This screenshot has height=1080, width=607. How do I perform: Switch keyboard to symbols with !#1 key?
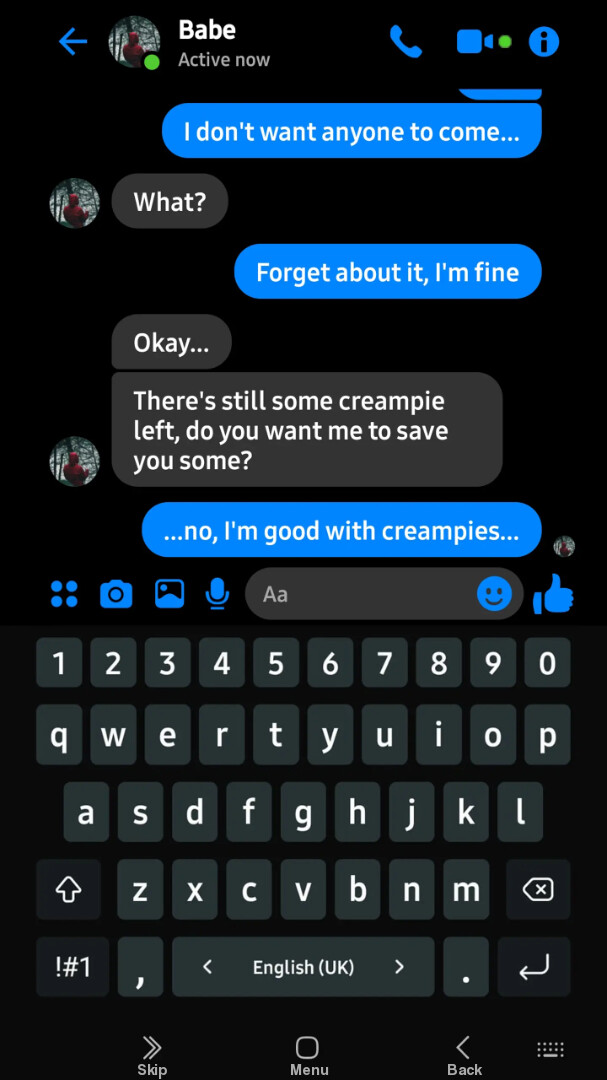click(x=72, y=966)
